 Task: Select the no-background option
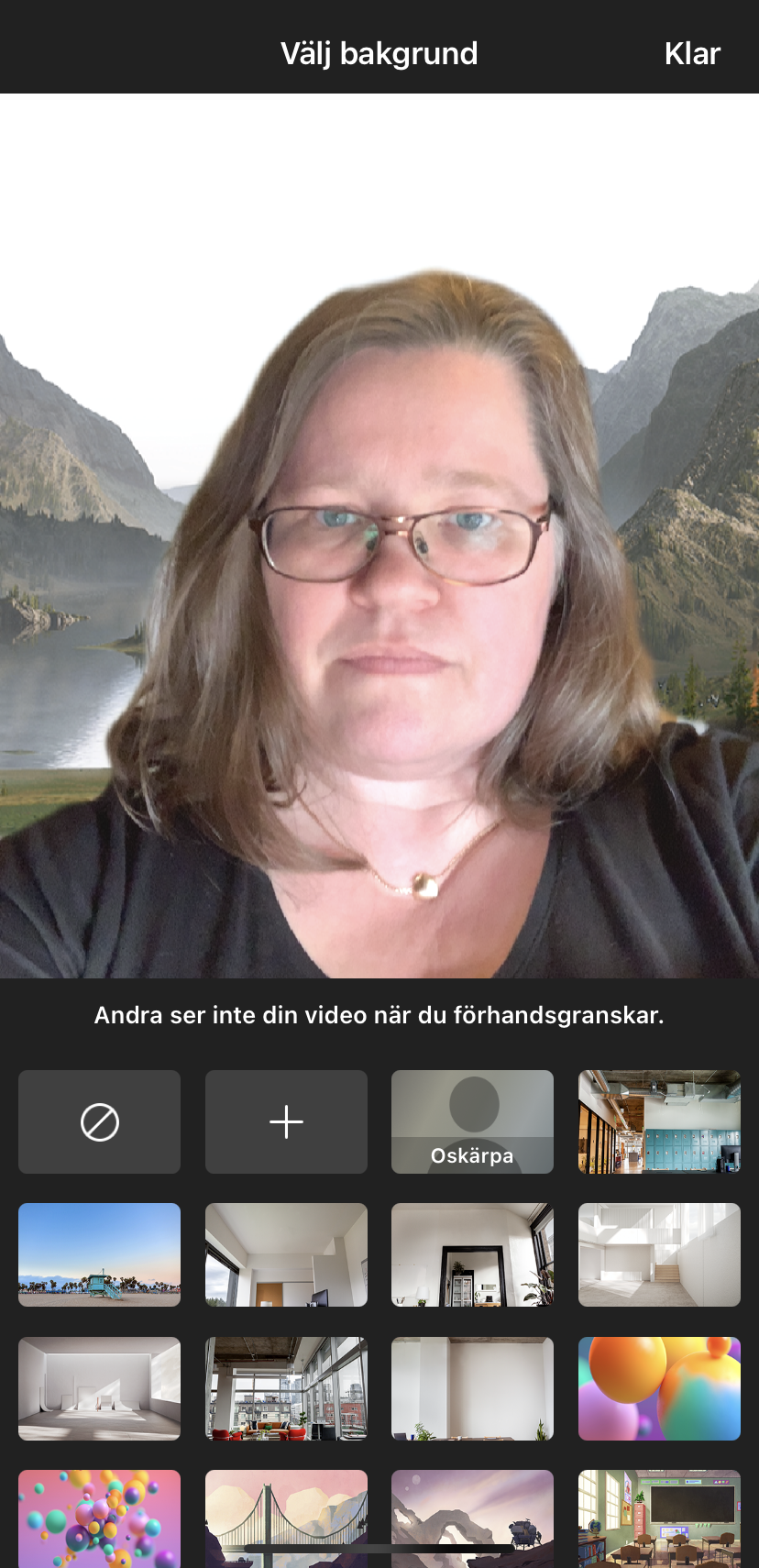(99, 1121)
